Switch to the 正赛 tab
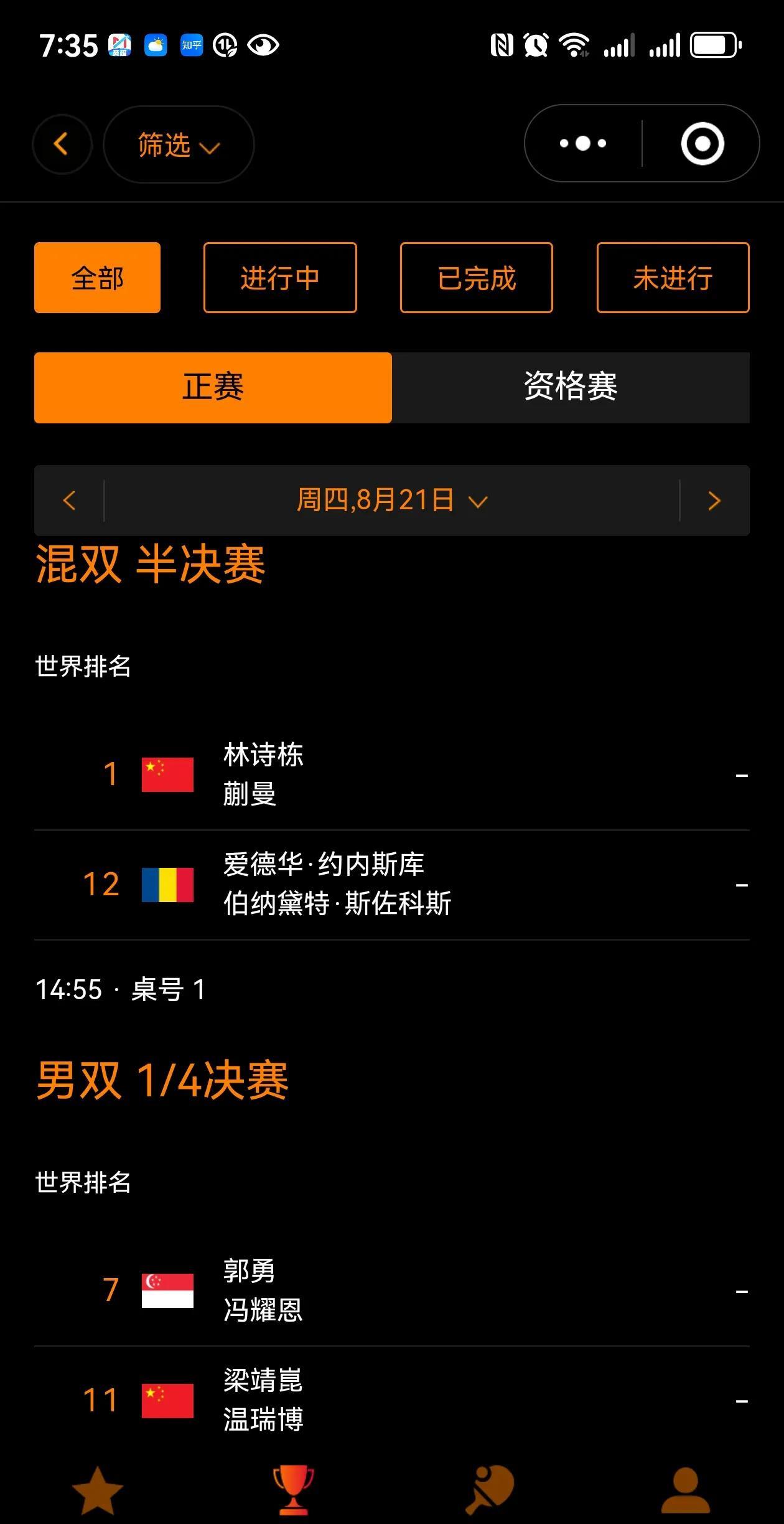 pos(213,387)
